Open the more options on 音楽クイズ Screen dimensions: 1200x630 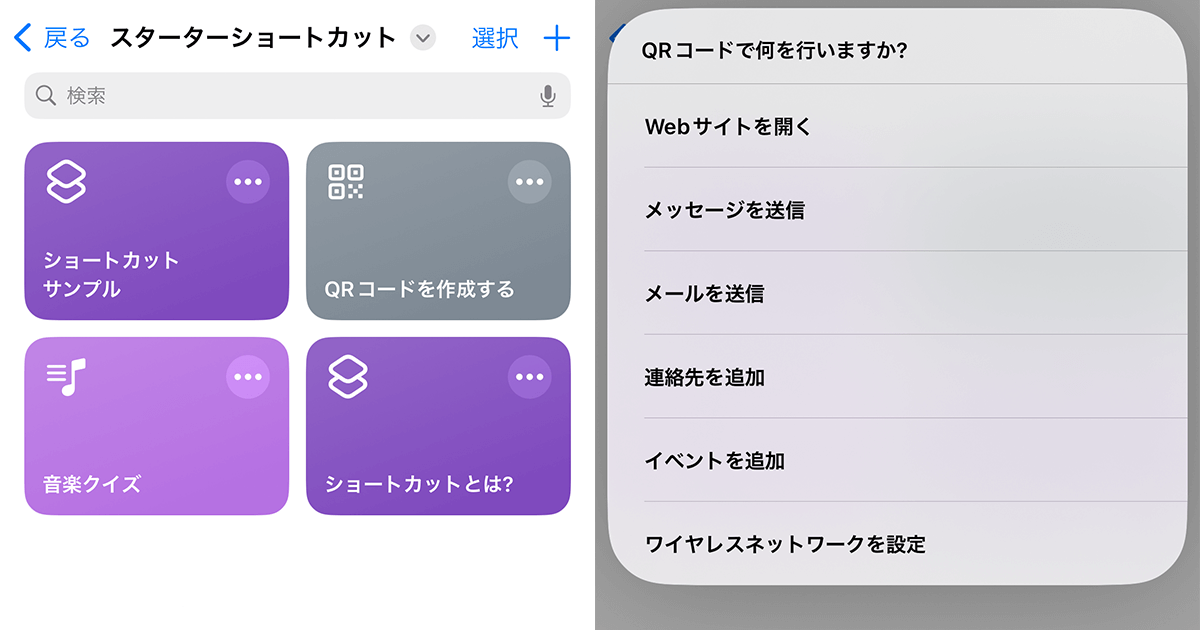pyautogui.click(x=247, y=377)
